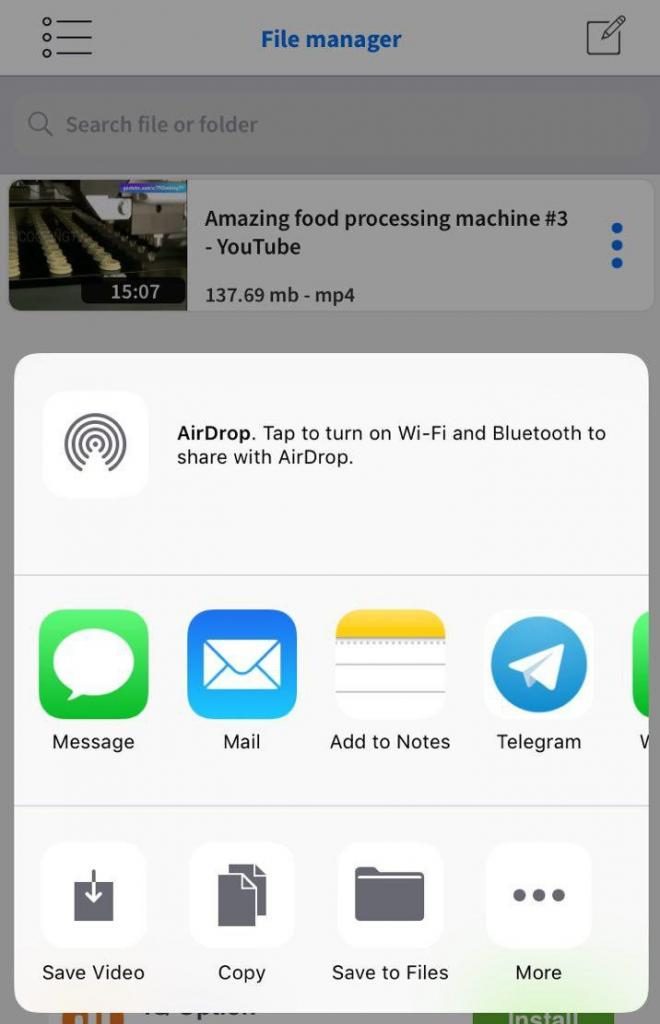
Task: Open the list menu icon
Action: (x=67, y=38)
